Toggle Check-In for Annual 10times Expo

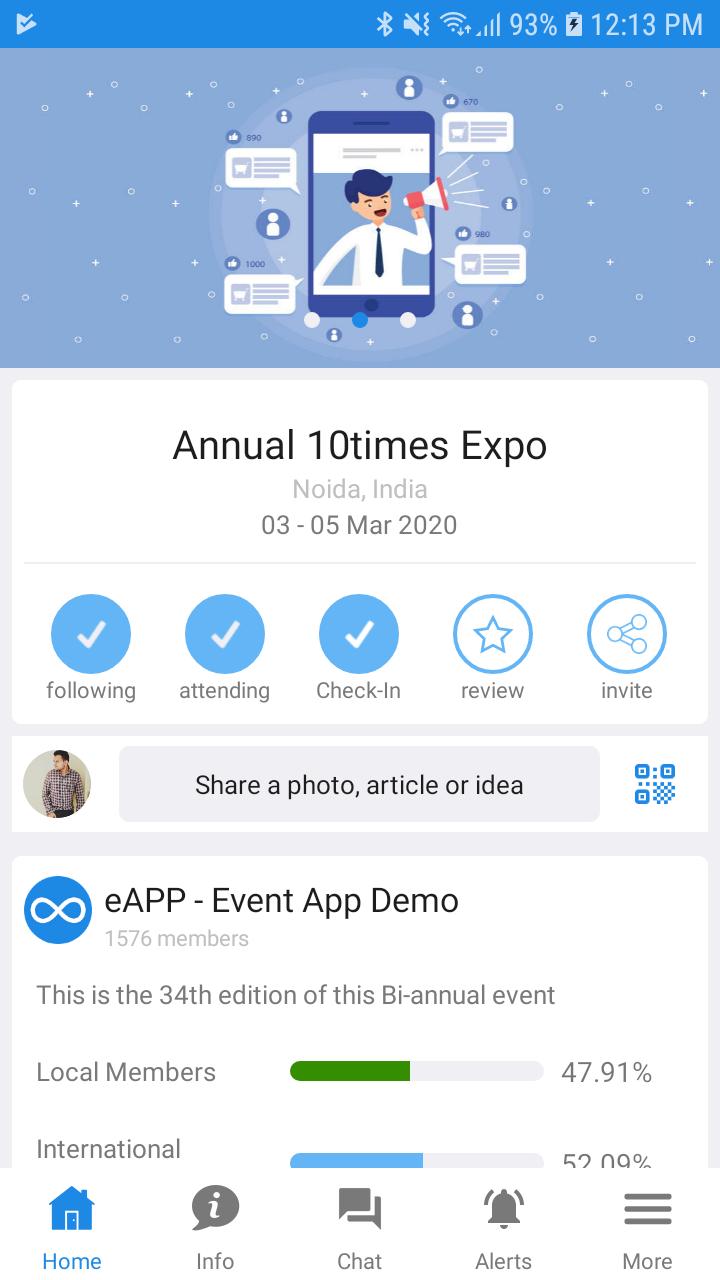click(359, 633)
